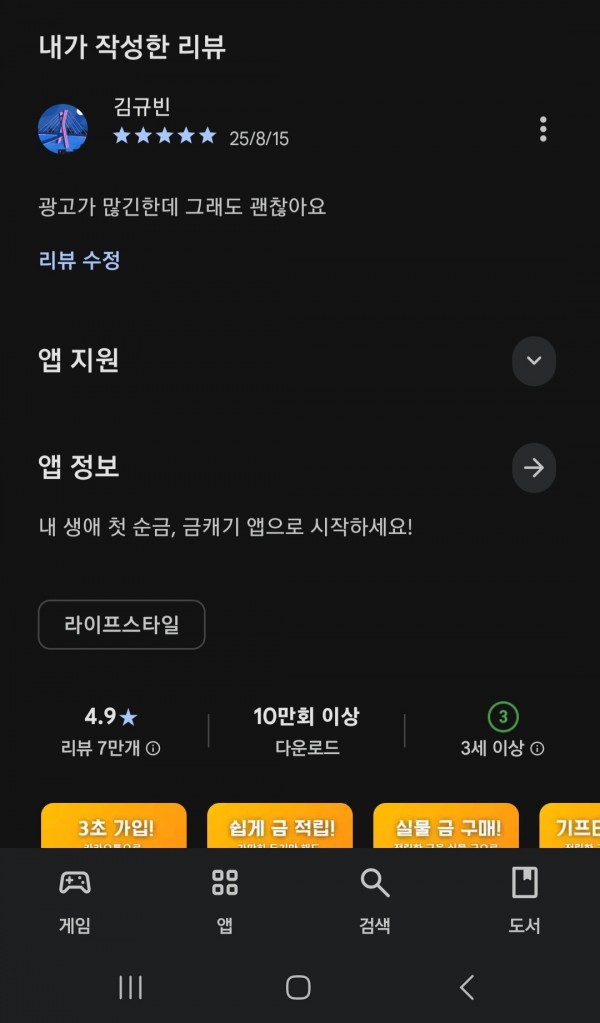600x1023 pixels.
Task: Go back with the system back button
Action: (x=467, y=987)
